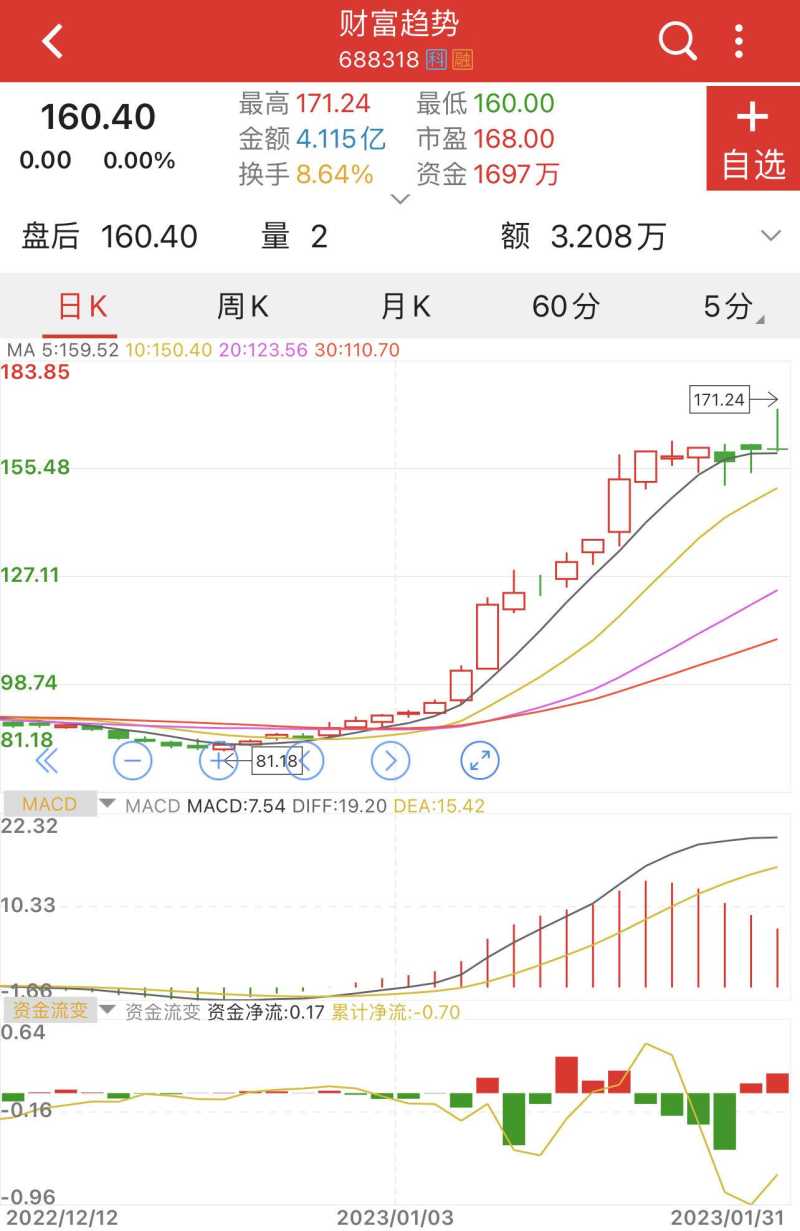Open the 5分 period dropdown
Screen dimensions: 800x1231
731,307
